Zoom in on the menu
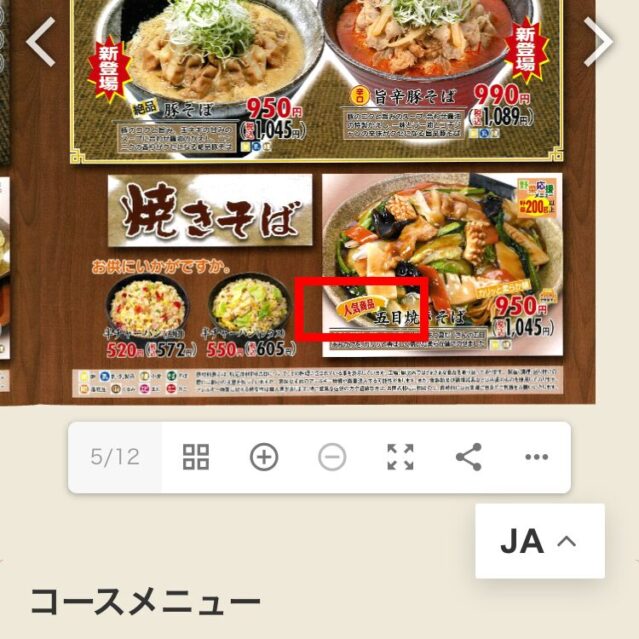Image resolution: width=639 pixels, height=639 pixels. [x=264, y=458]
